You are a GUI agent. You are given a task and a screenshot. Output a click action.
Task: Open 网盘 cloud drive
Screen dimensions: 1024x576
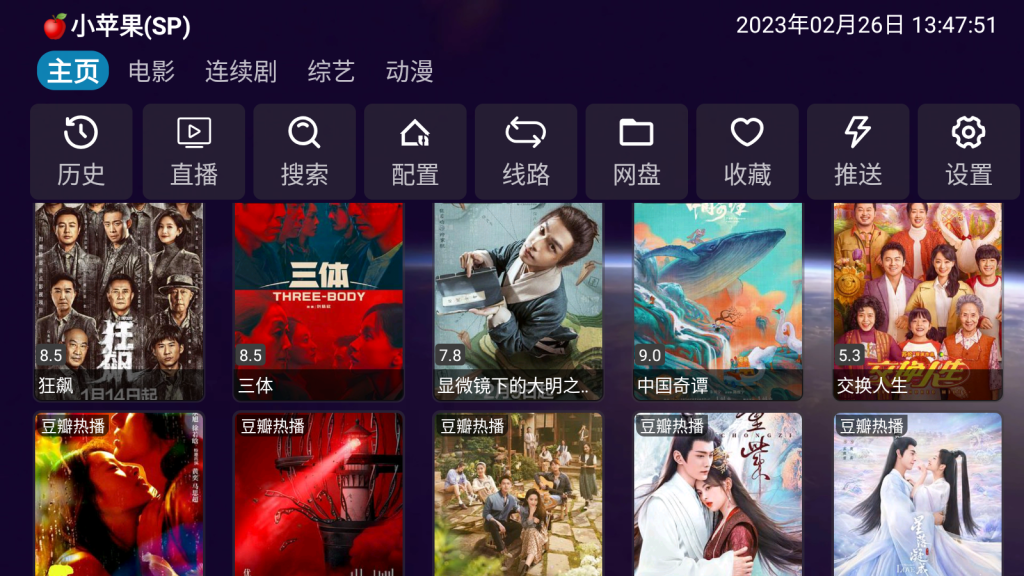636,152
